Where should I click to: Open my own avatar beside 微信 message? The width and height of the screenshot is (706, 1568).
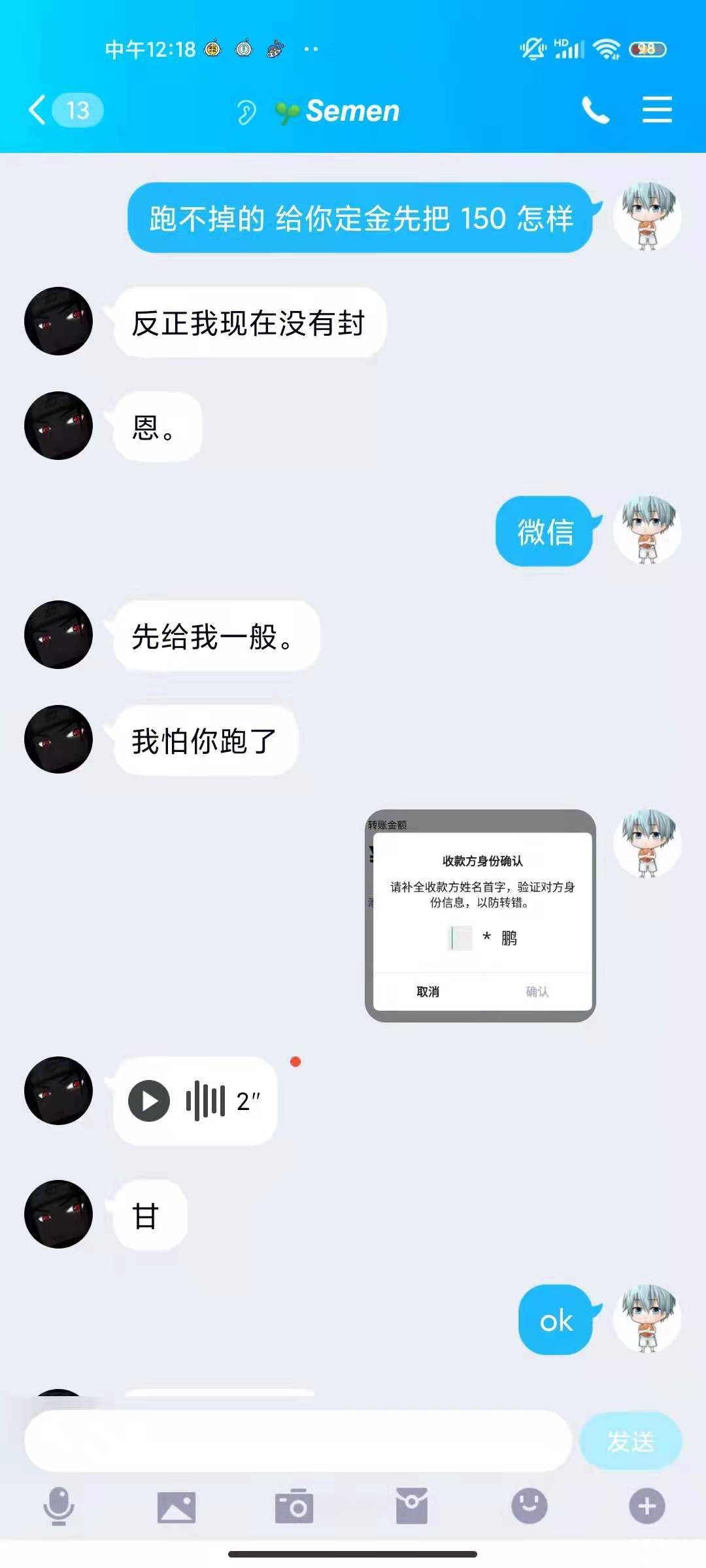pyautogui.click(x=647, y=530)
